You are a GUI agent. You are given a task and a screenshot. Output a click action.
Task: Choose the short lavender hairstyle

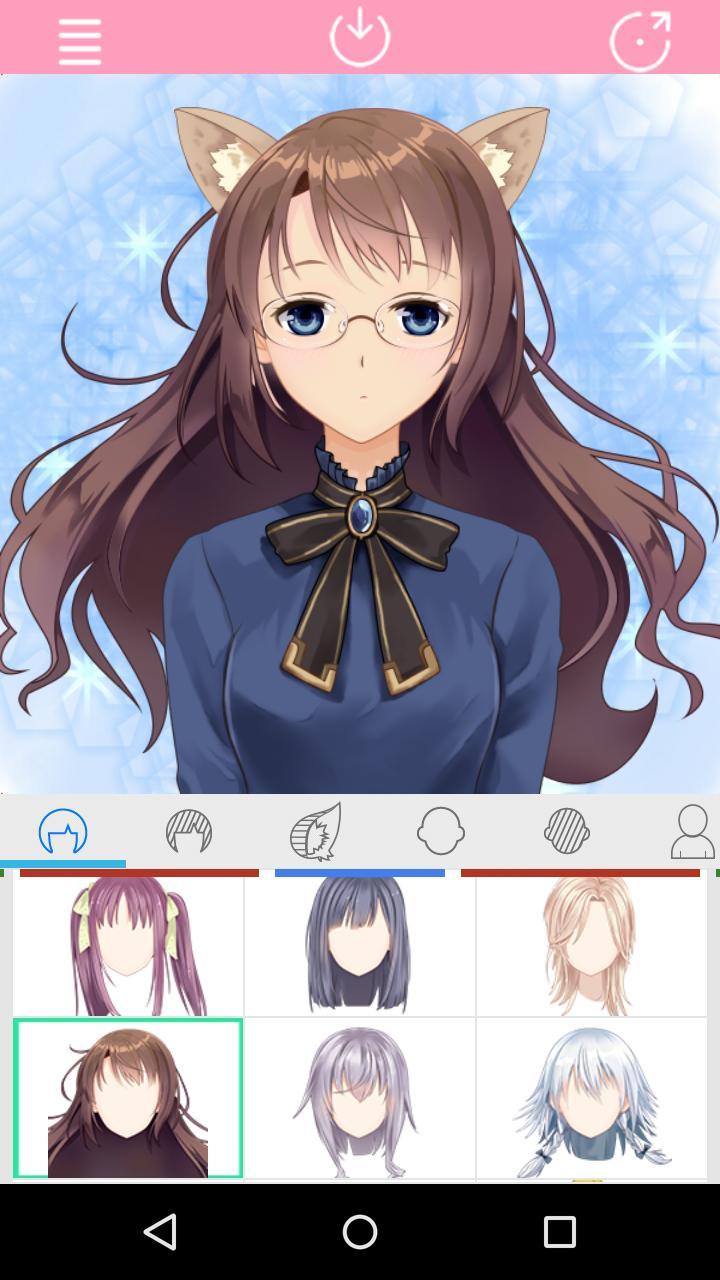tap(360, 1098)
